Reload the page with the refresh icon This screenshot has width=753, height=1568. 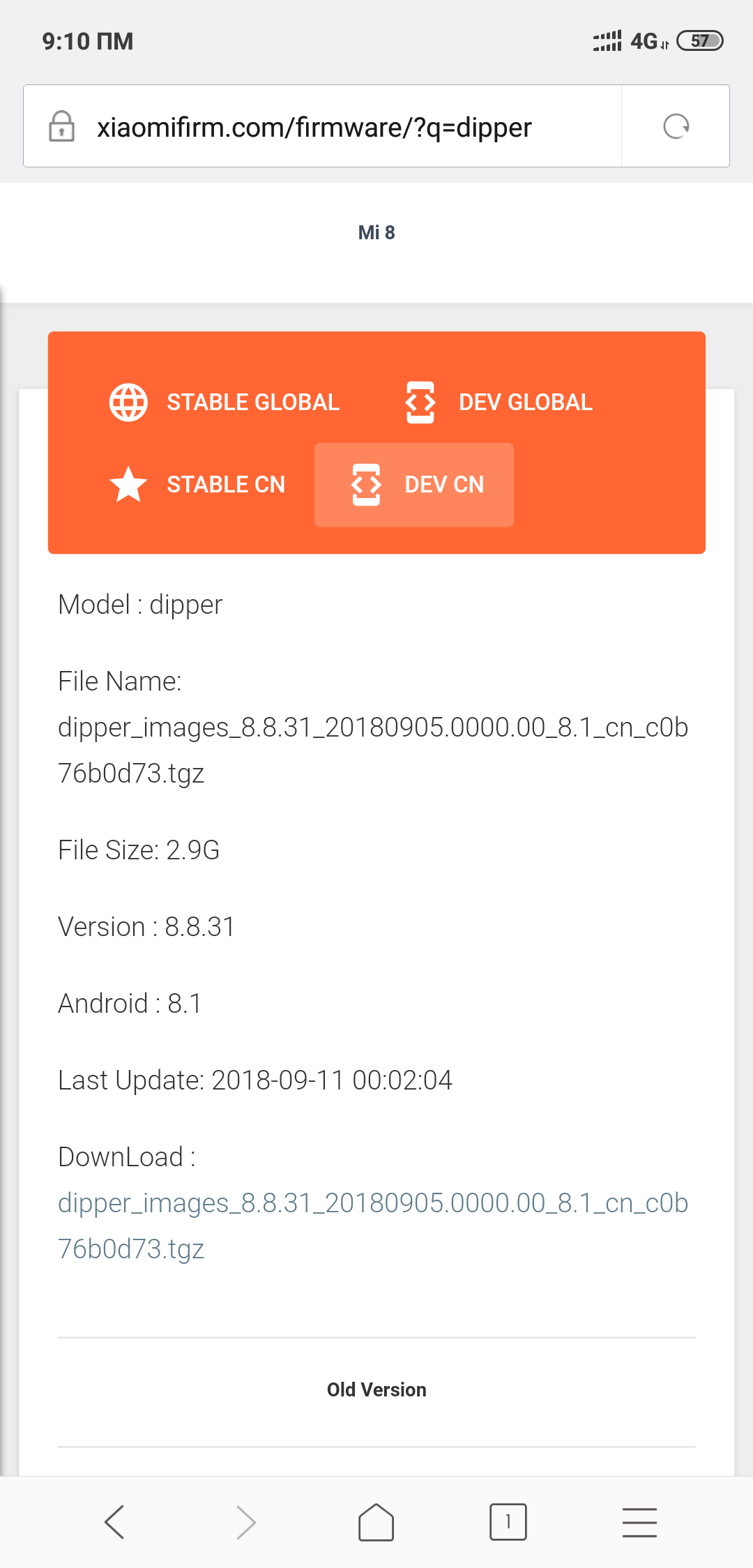[x=676, y=127]
